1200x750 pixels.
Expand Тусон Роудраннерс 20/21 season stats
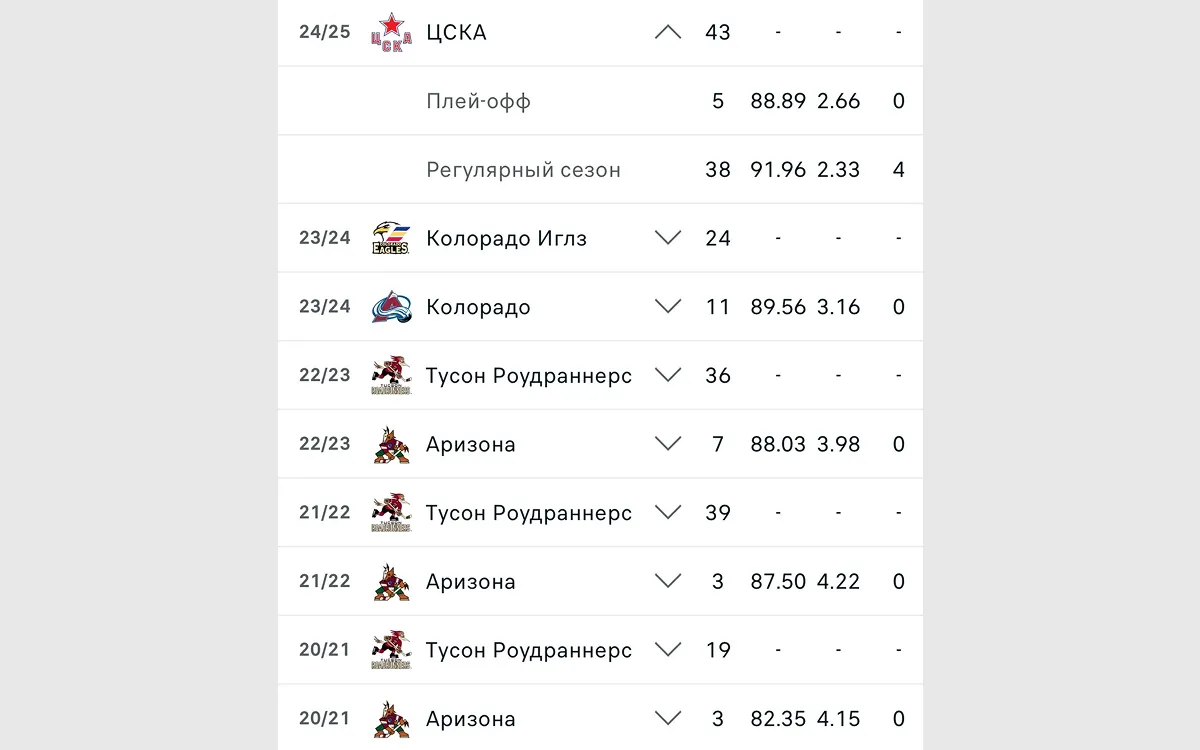click(x=667, y=650)
